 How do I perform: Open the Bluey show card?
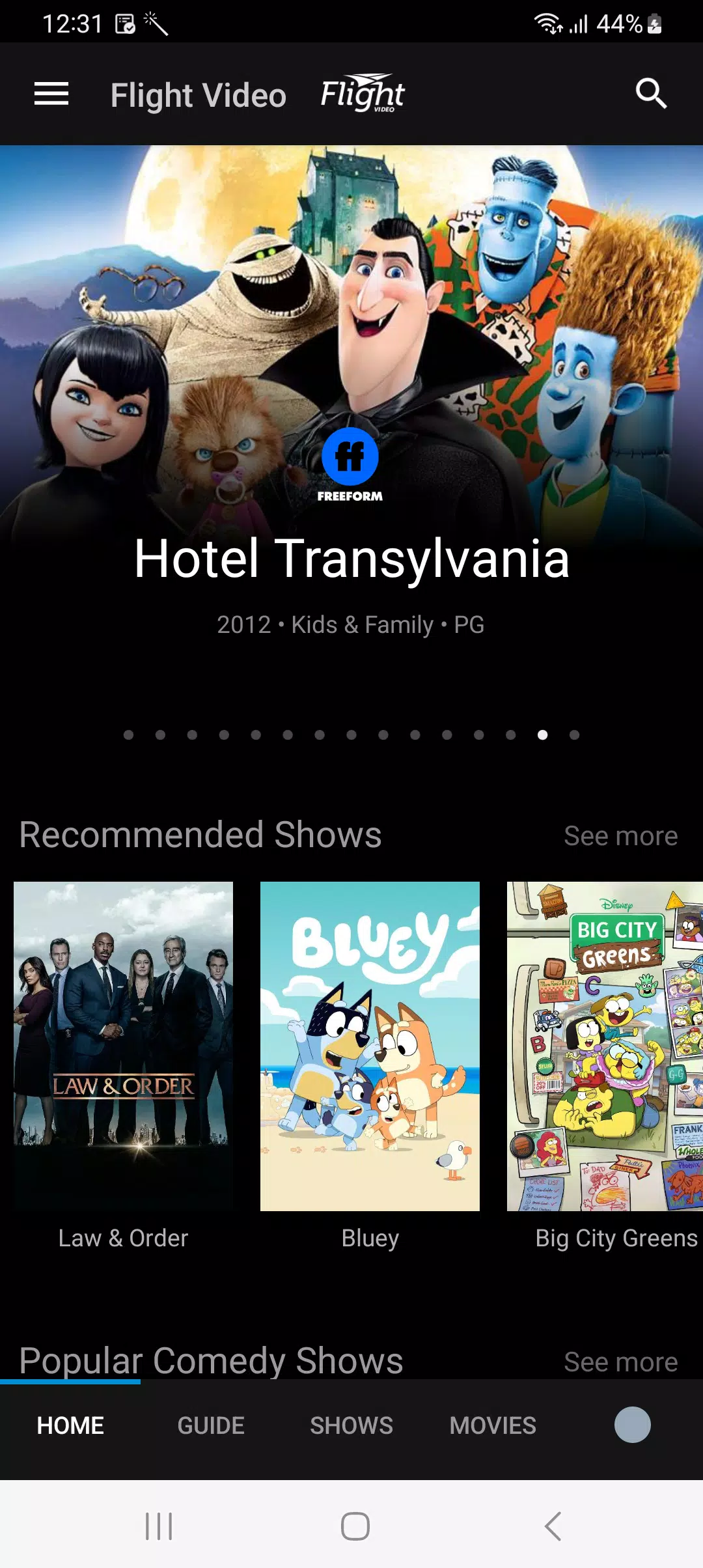[370, 1046]
